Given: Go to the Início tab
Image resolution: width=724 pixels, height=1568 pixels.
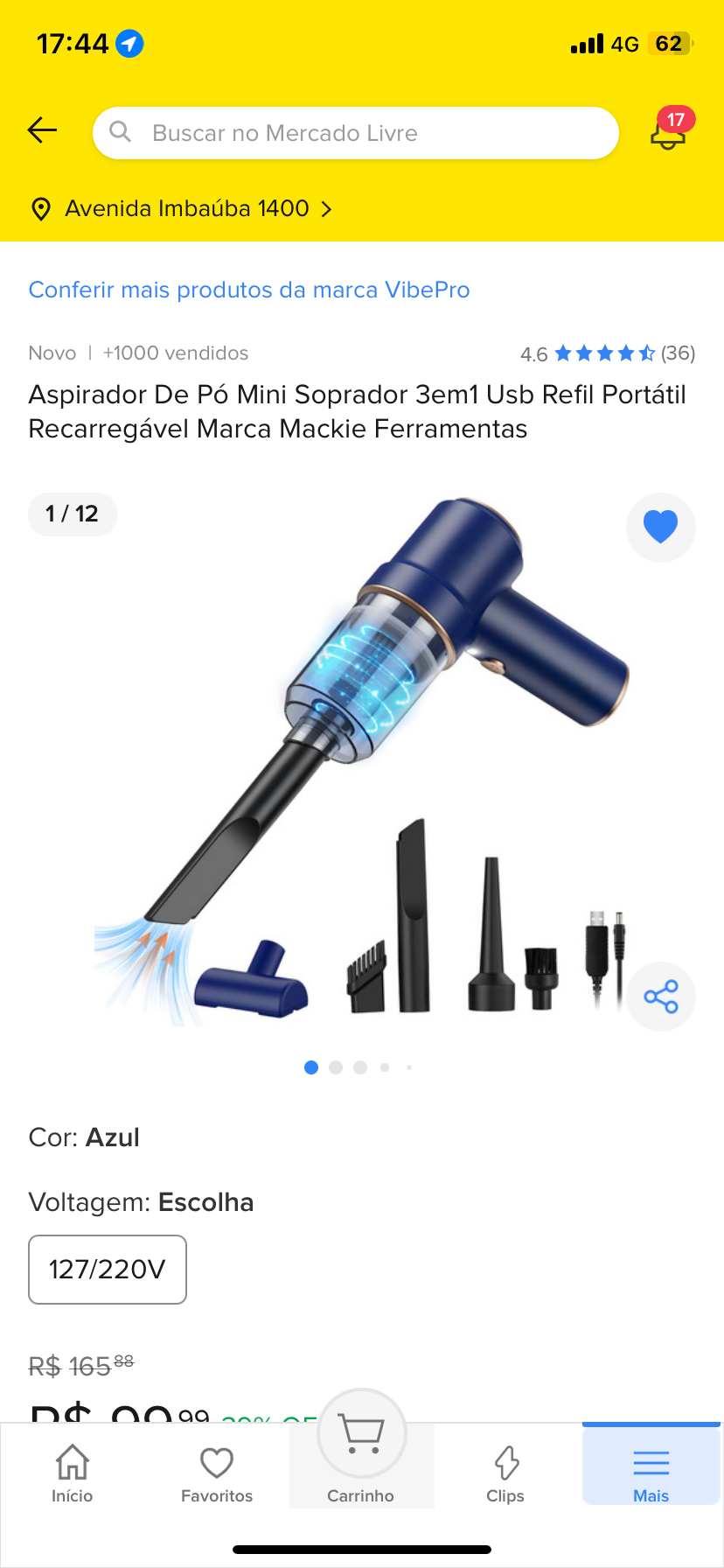Looking at the screenshot, I should [73, 1473].
